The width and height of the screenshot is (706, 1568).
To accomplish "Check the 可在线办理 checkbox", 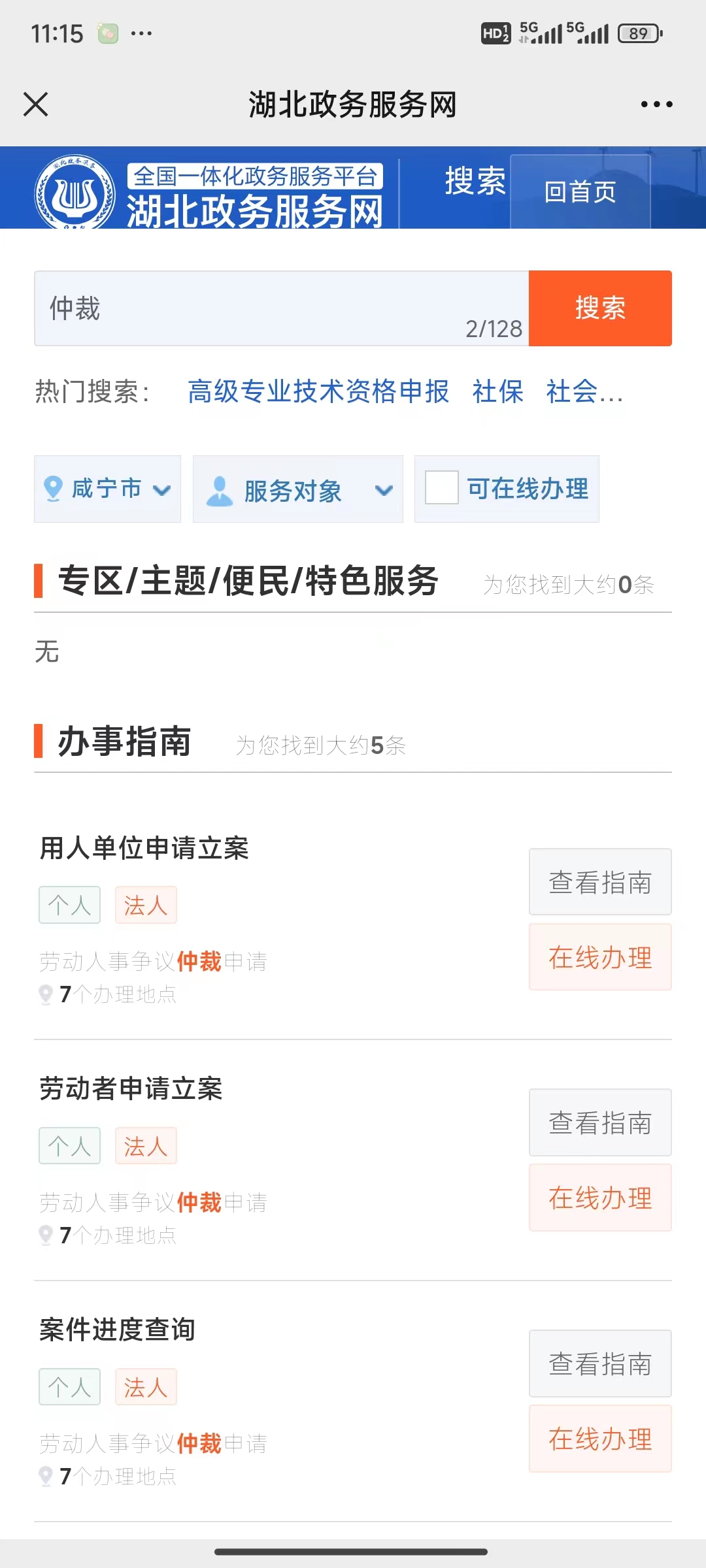I will pos(442,487).
